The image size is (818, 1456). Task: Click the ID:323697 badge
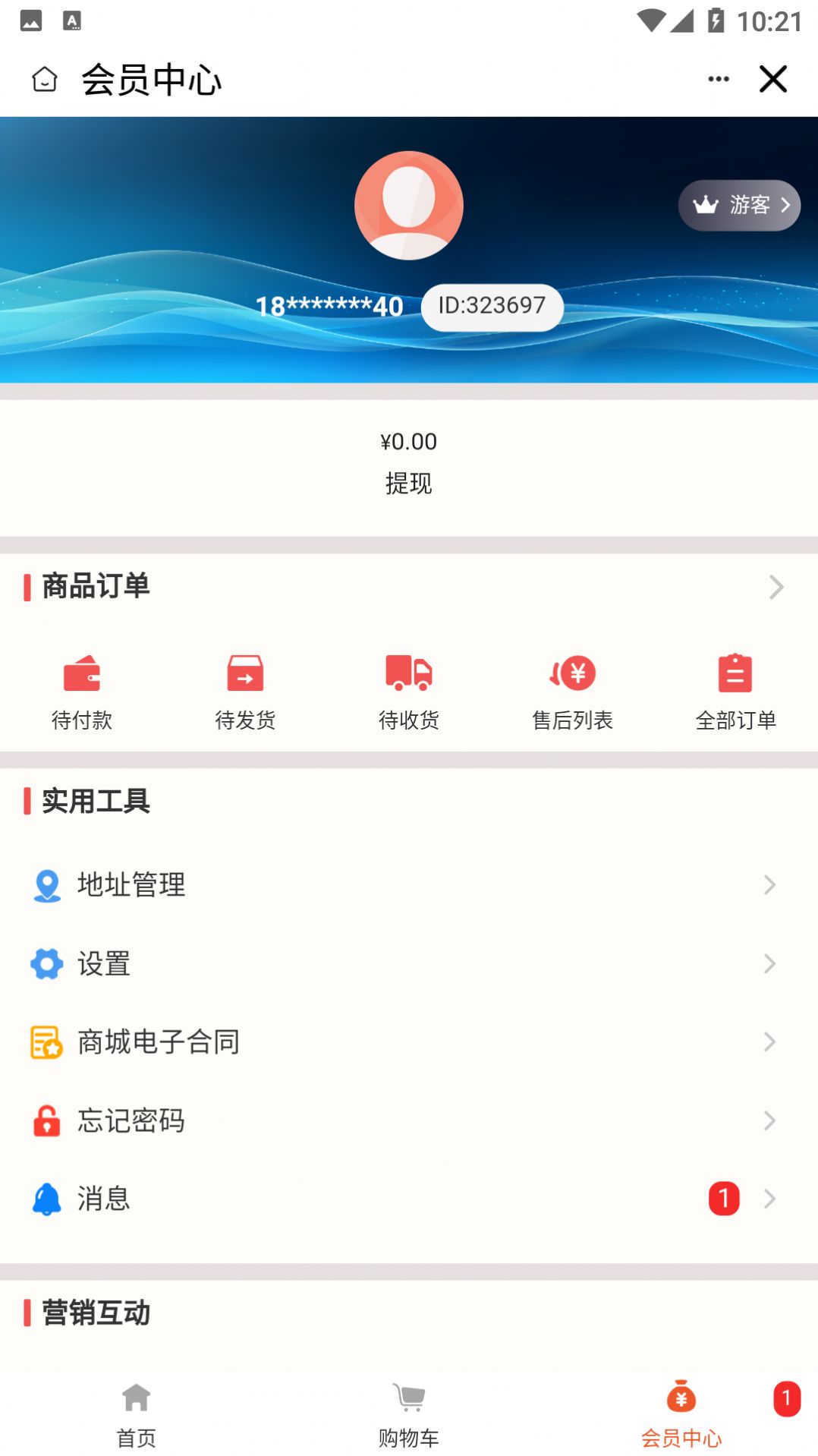pos(492,306)
